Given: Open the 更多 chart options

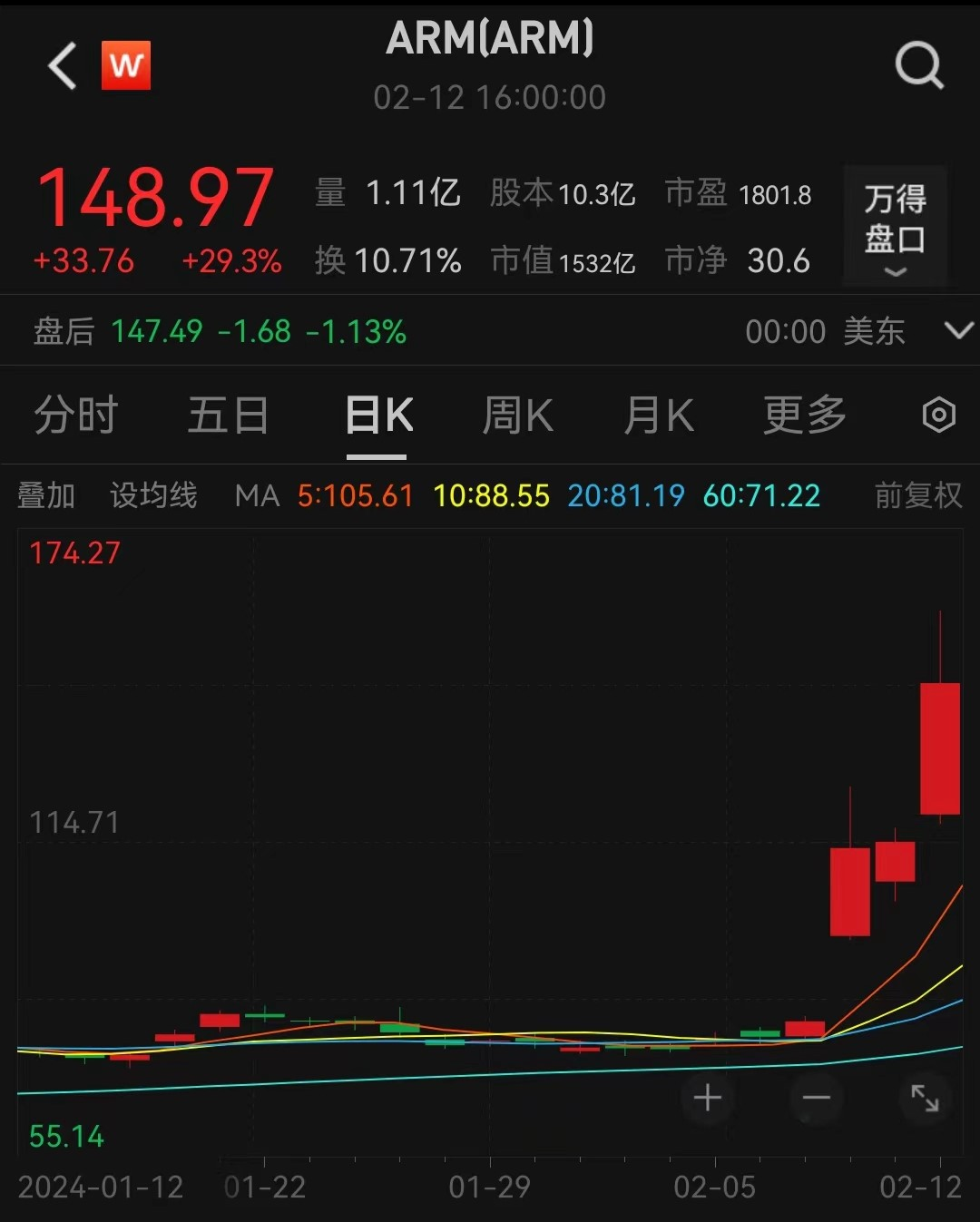Looking at the screenshot, I should coord(804,416).
